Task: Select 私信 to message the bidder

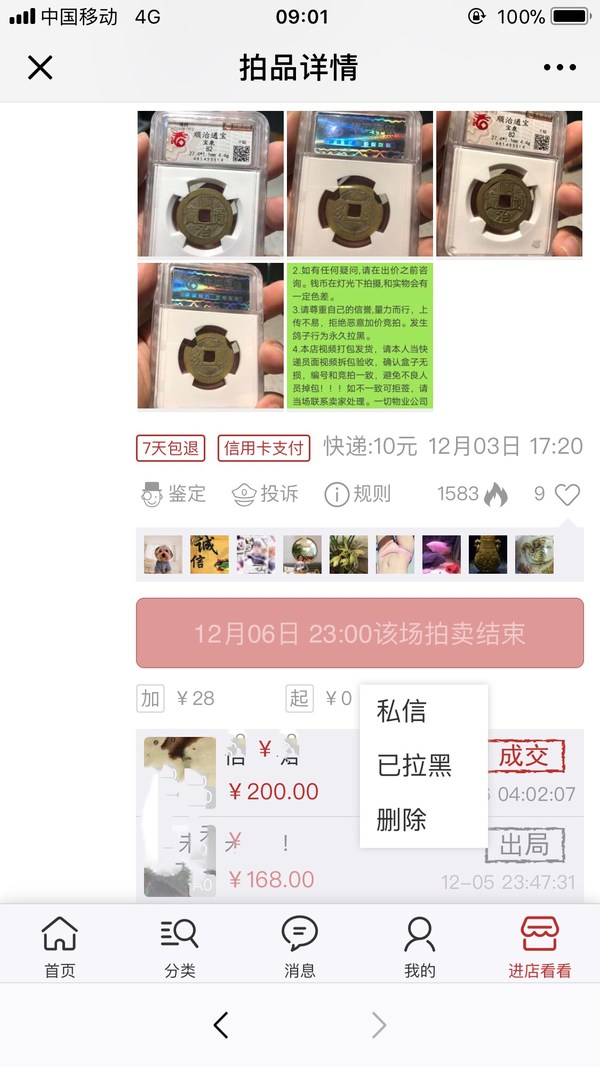Action: 402,712
